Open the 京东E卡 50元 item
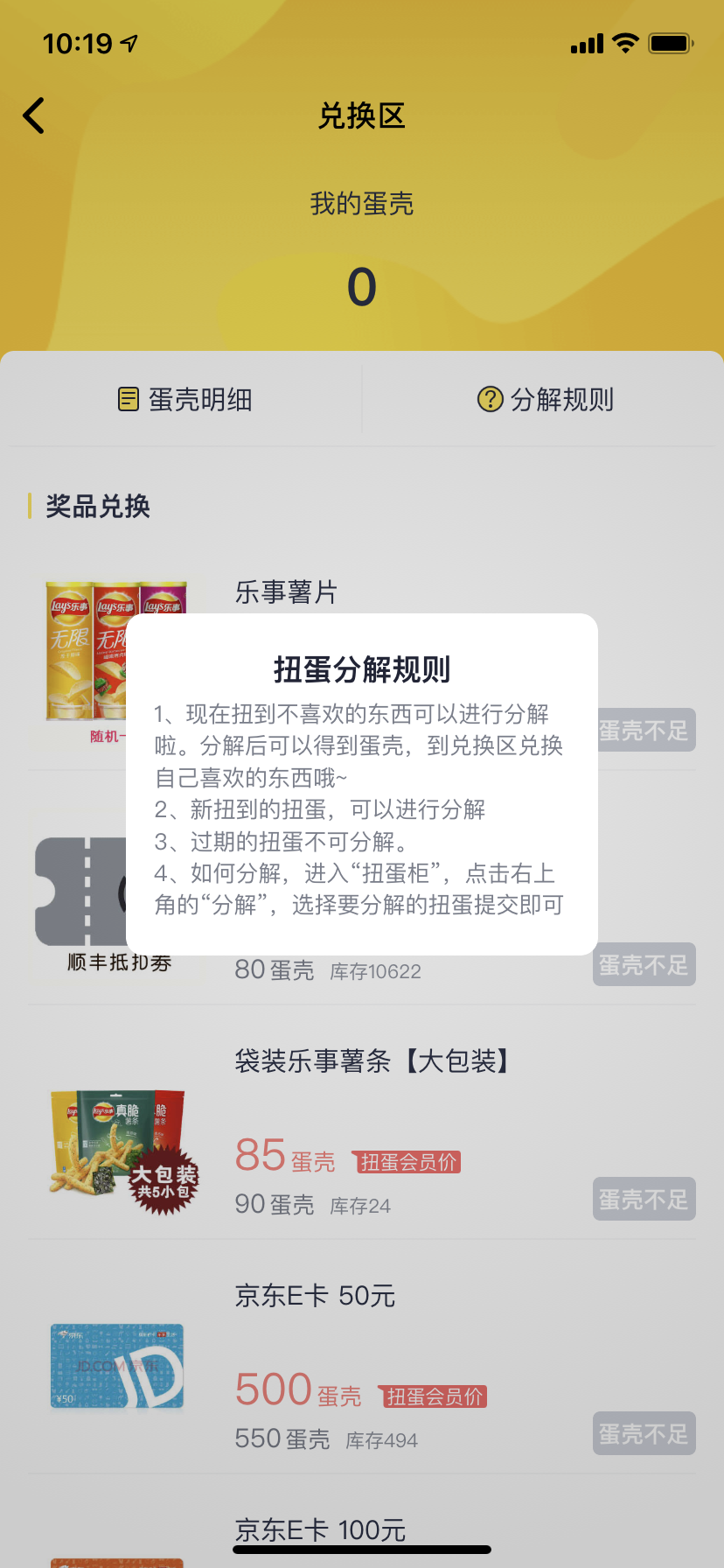The image size is (724, 1568). [x=315, y=1296]
